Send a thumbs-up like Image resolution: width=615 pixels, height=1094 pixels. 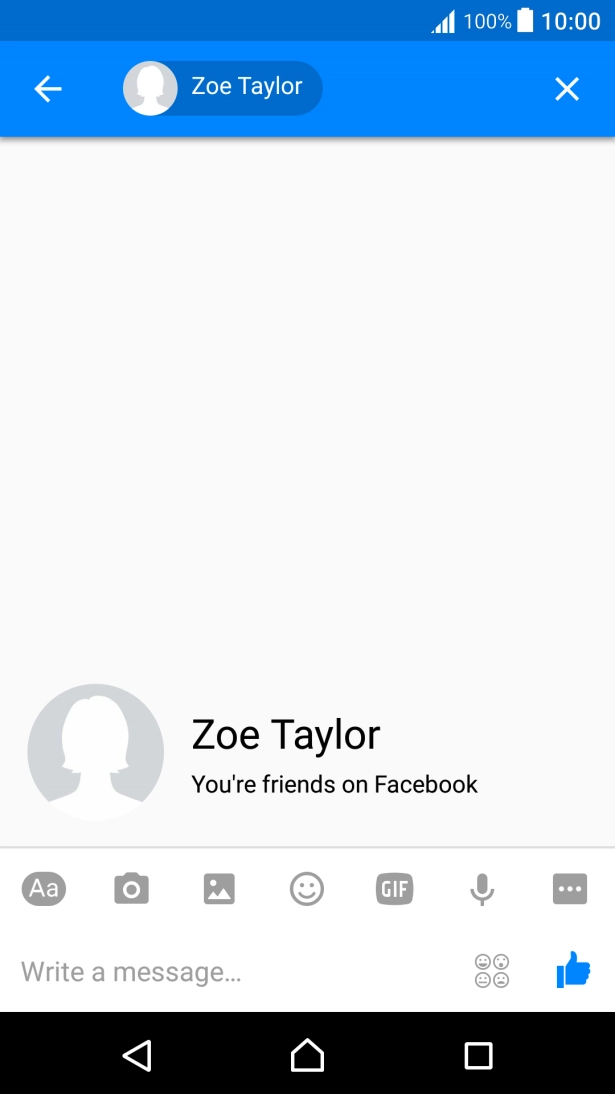[x=573, y=970]
